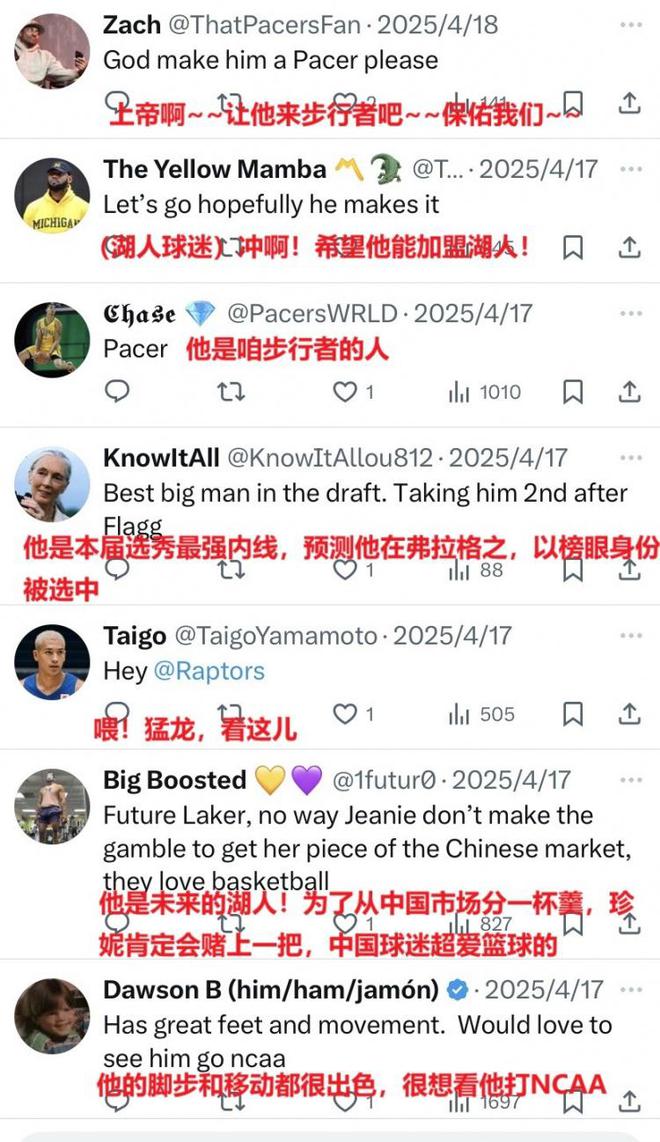Share Taigo's tweet

tap(629, 714)
